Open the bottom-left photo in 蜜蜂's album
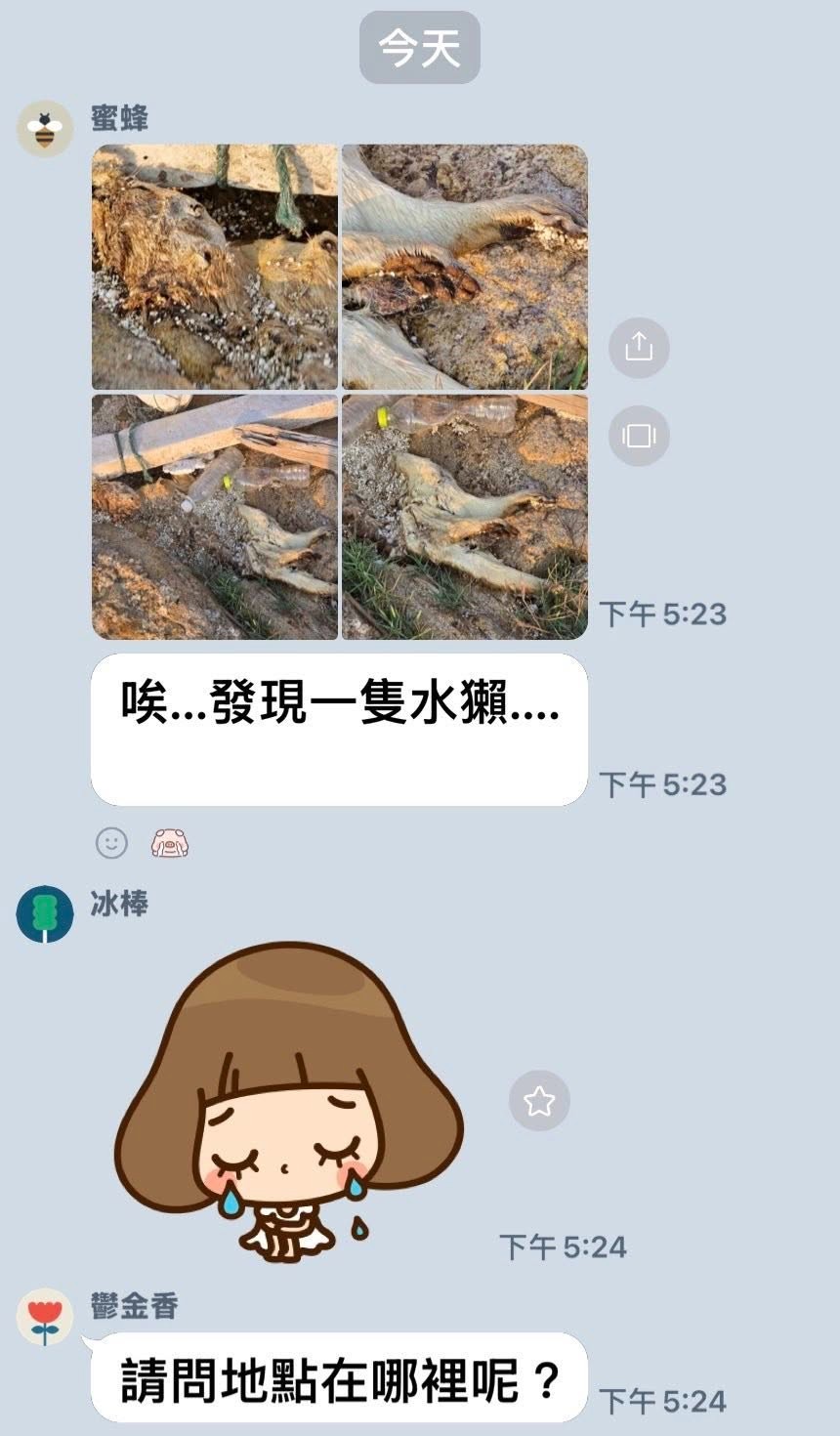This screenshot has height=1436, width=840. point(215,517)
